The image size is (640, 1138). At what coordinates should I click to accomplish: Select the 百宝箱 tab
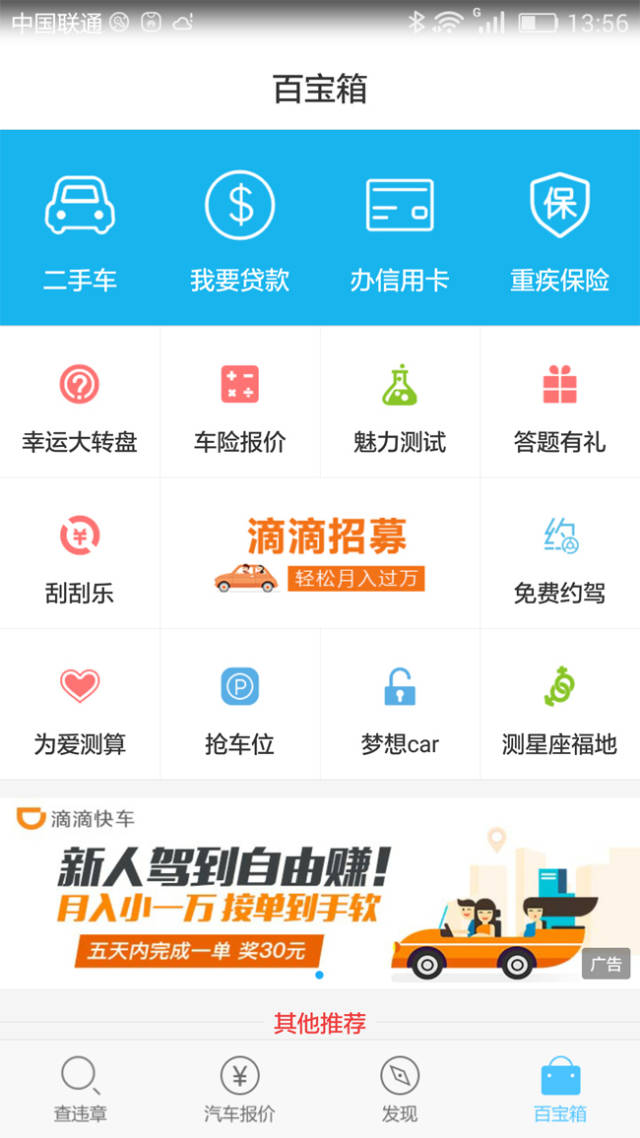click(560, 1090)
